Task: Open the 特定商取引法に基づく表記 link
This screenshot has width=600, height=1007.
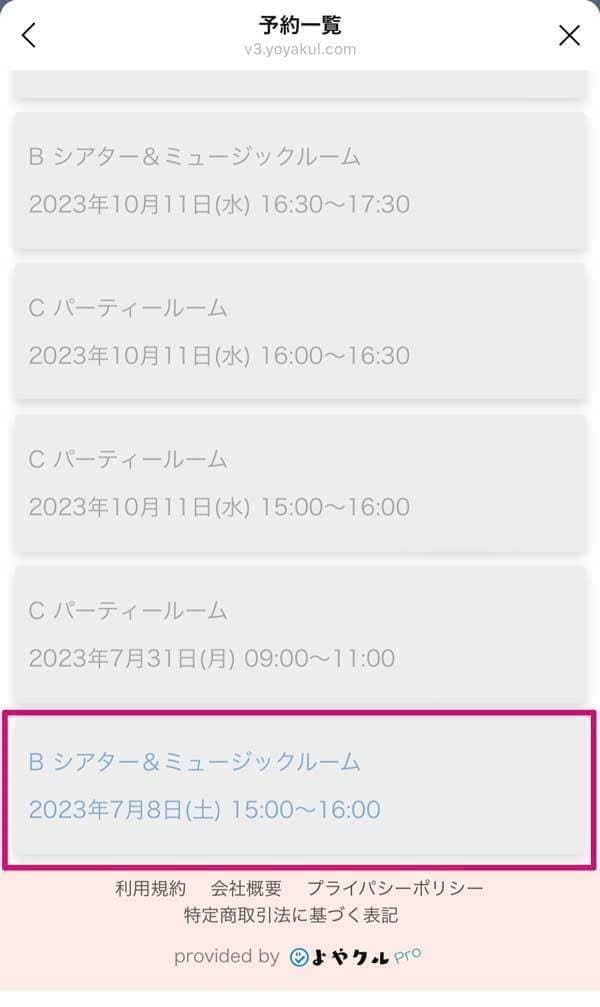Action: pyautogui.click(x=291, y=915)
